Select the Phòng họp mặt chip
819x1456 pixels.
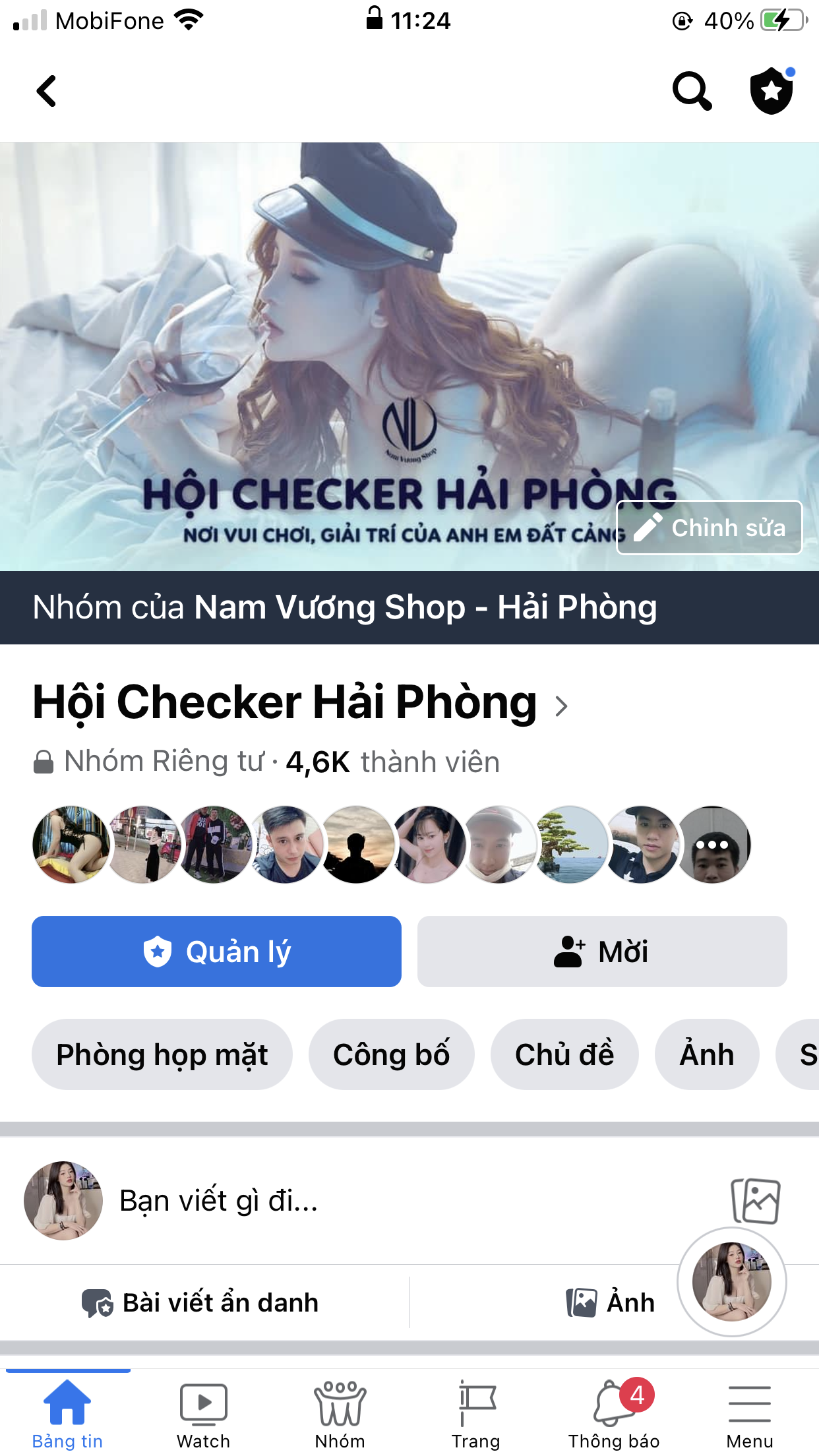[x=162, y=1054]
